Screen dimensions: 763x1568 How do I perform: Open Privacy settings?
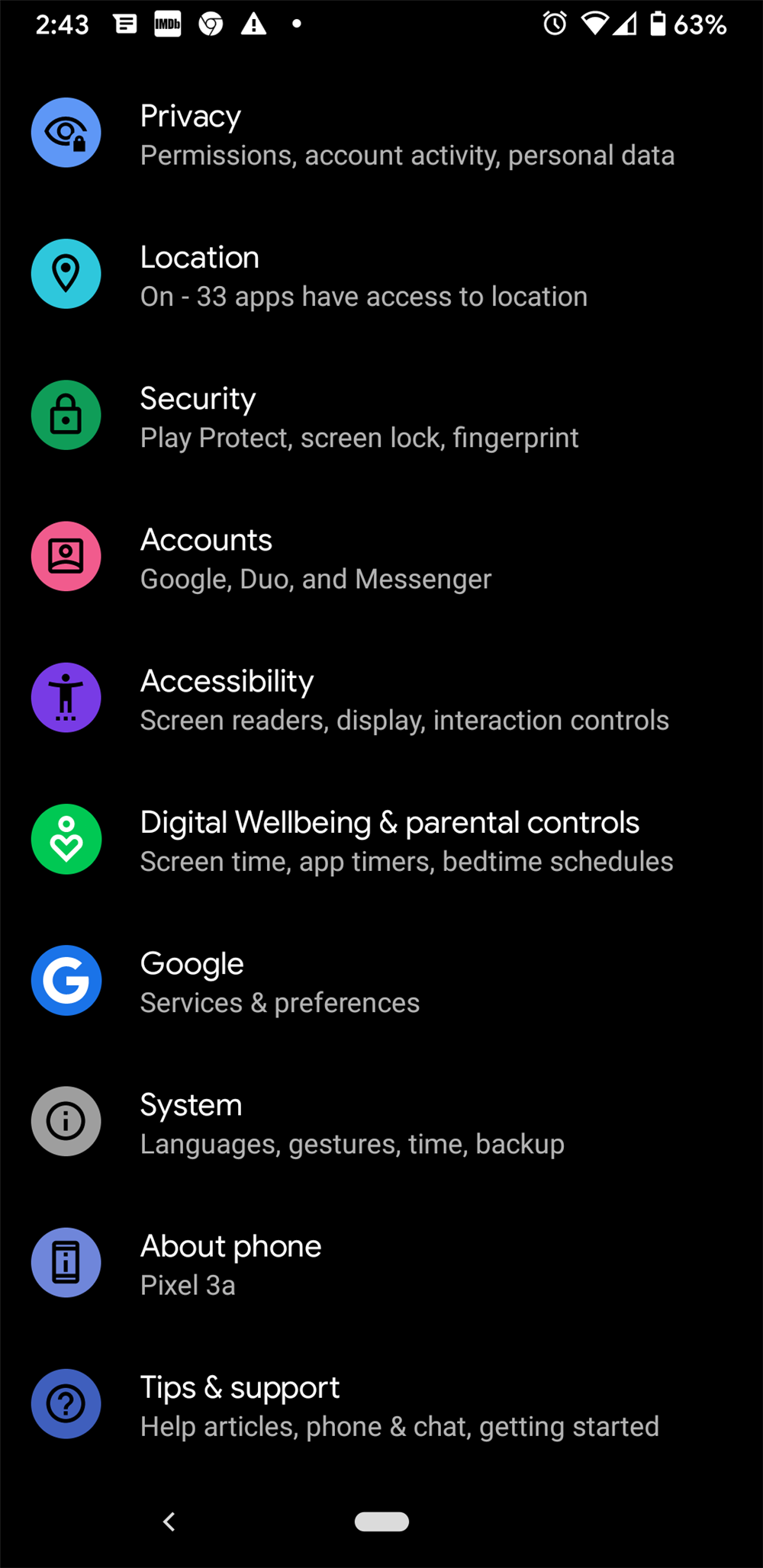coord(381,134)
